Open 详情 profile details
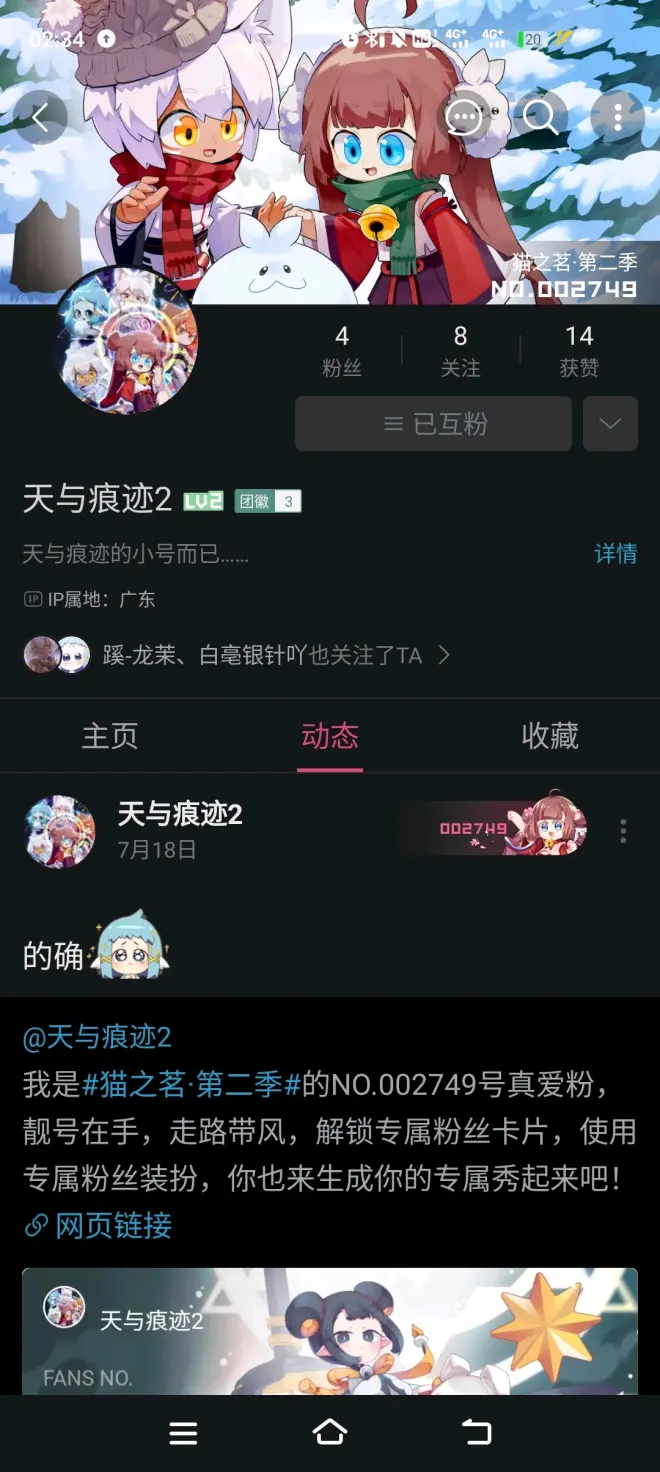Image resolution: width=660 pixels, height=1472 pixels. [615, 553]
